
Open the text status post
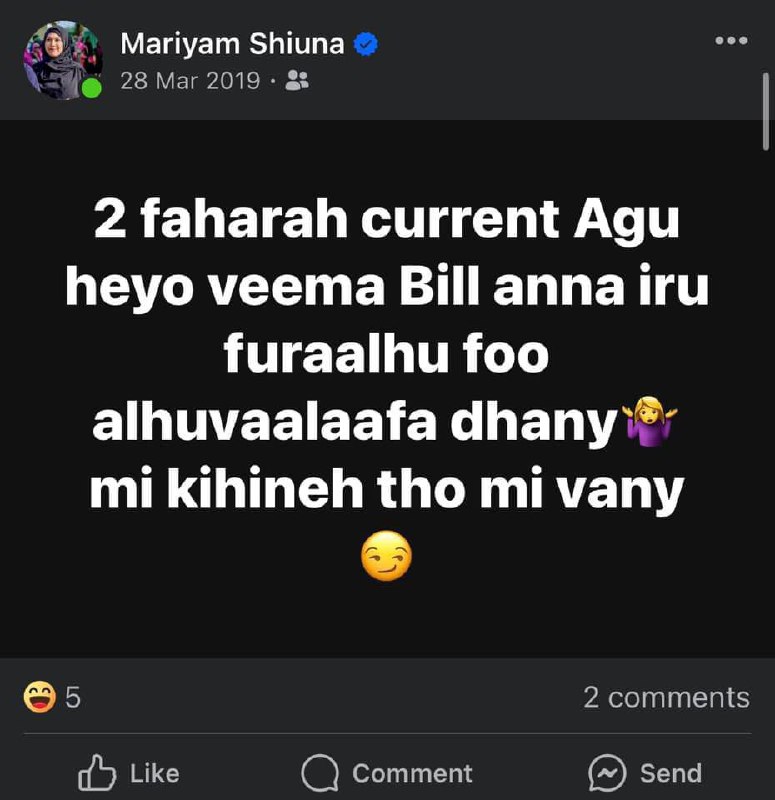pos(387,390)
